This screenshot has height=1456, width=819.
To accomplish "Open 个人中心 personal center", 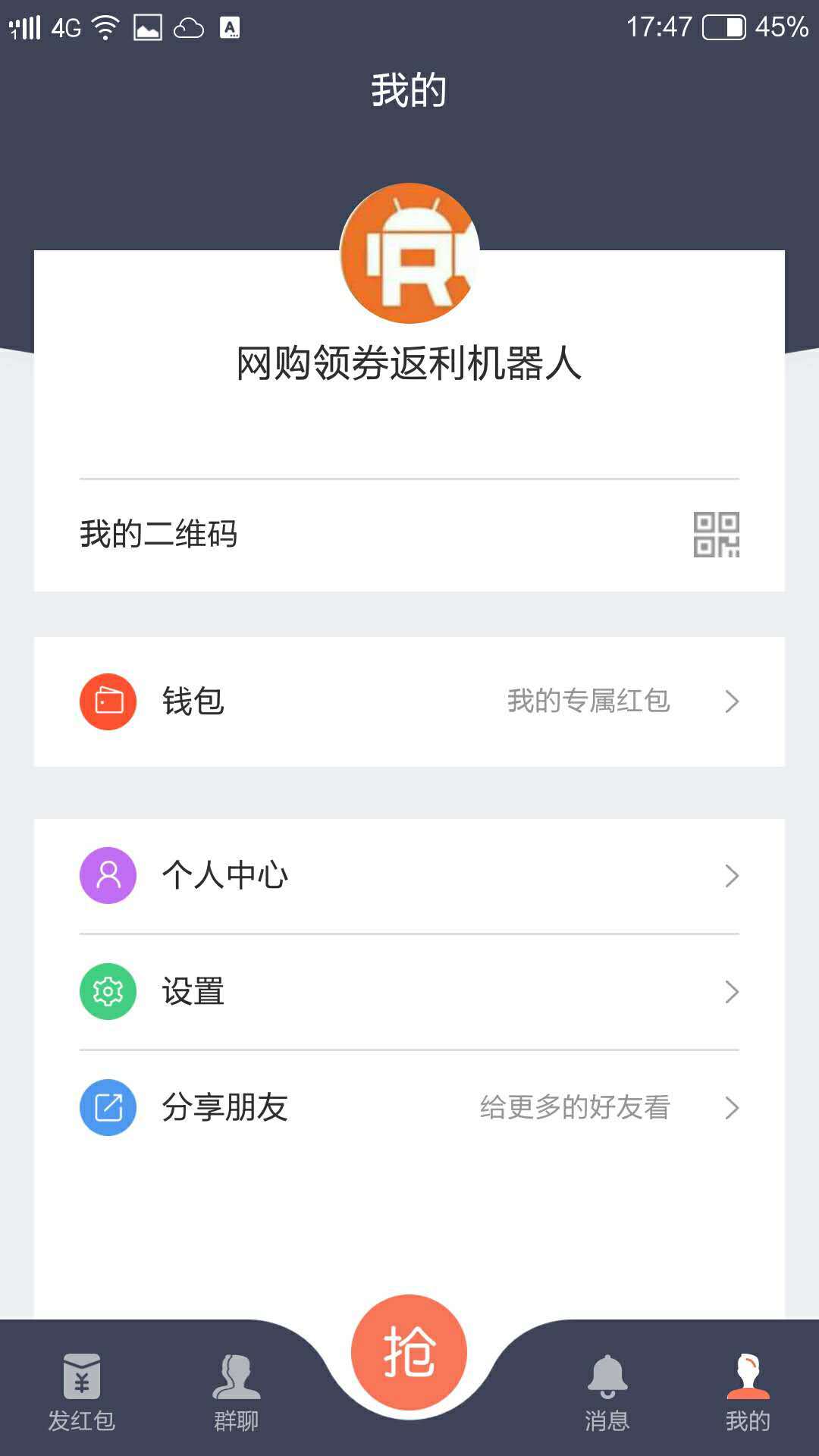I will [x=409, y=876].
